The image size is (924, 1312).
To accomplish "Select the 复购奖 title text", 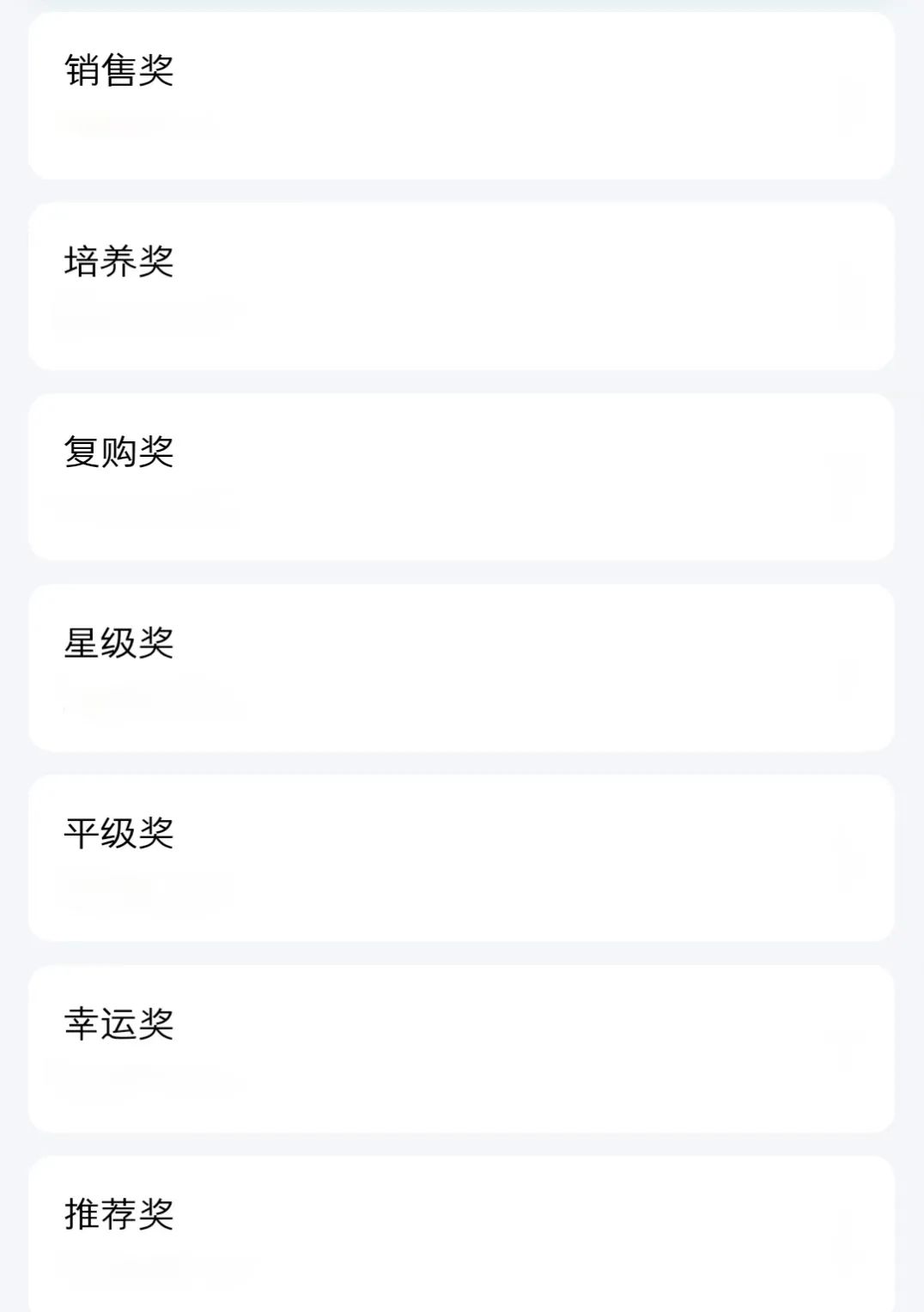I will (119, 453).
